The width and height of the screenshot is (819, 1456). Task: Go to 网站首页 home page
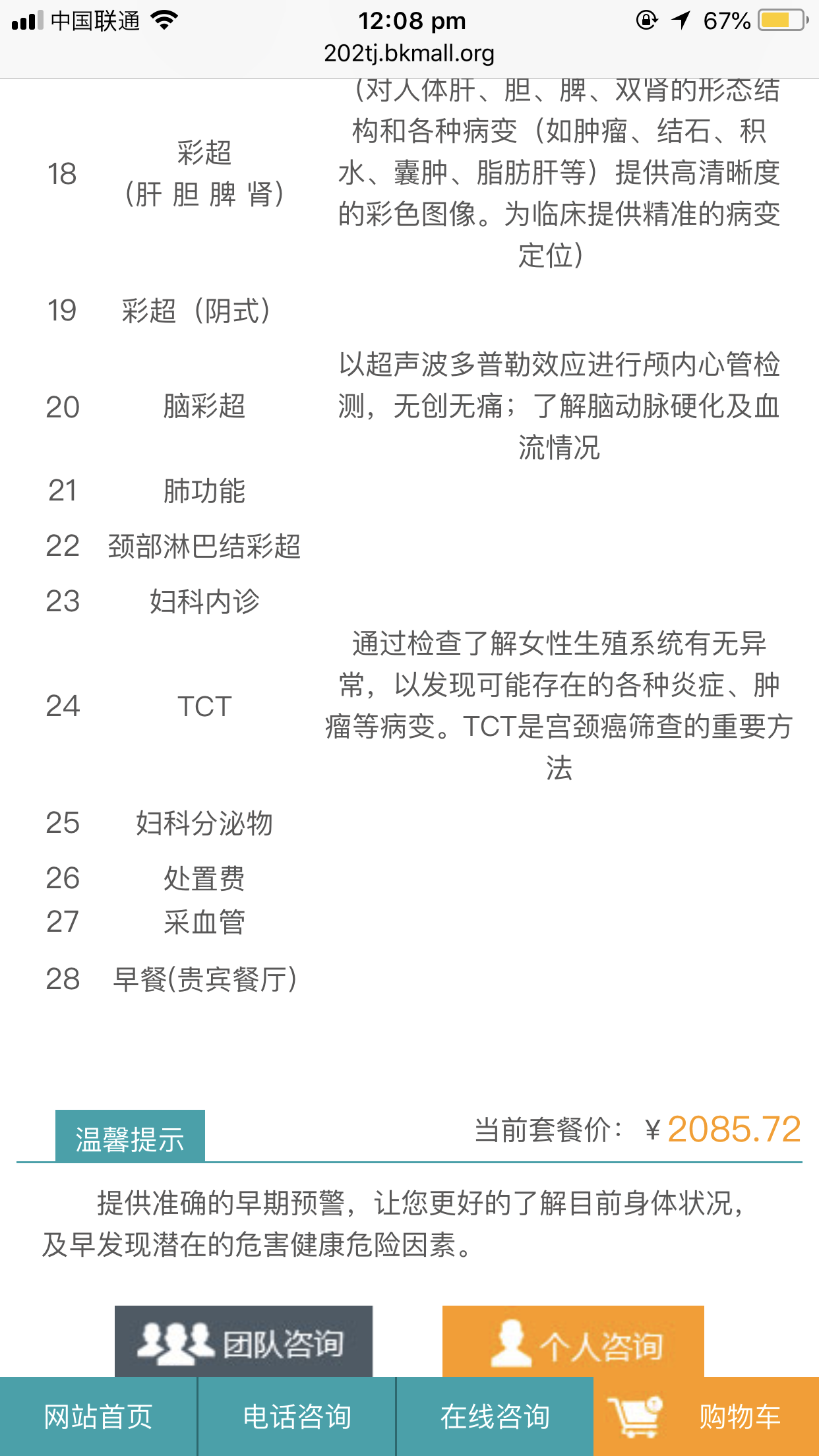[x=98, y=1416]
